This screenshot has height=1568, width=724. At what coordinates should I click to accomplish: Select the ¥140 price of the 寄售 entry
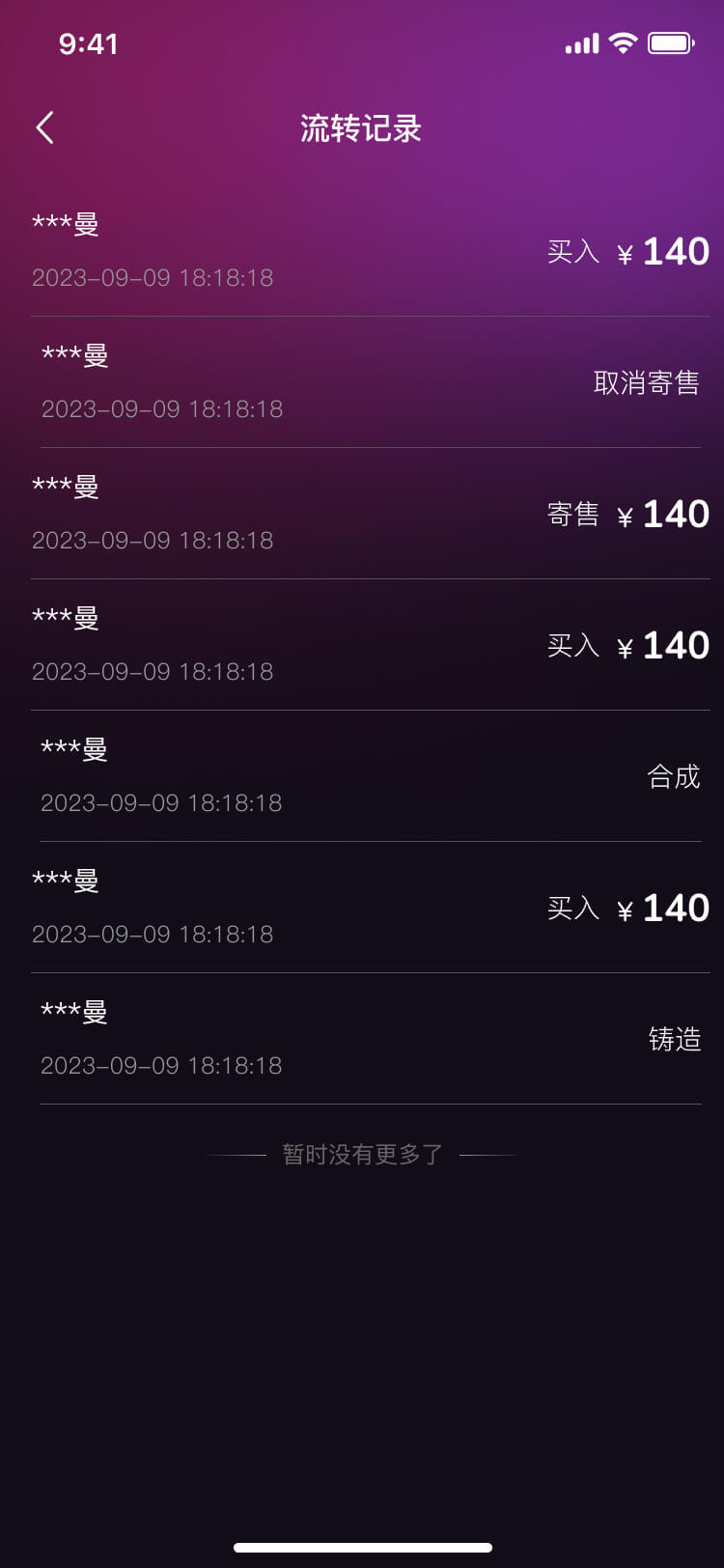pos(673,513)
